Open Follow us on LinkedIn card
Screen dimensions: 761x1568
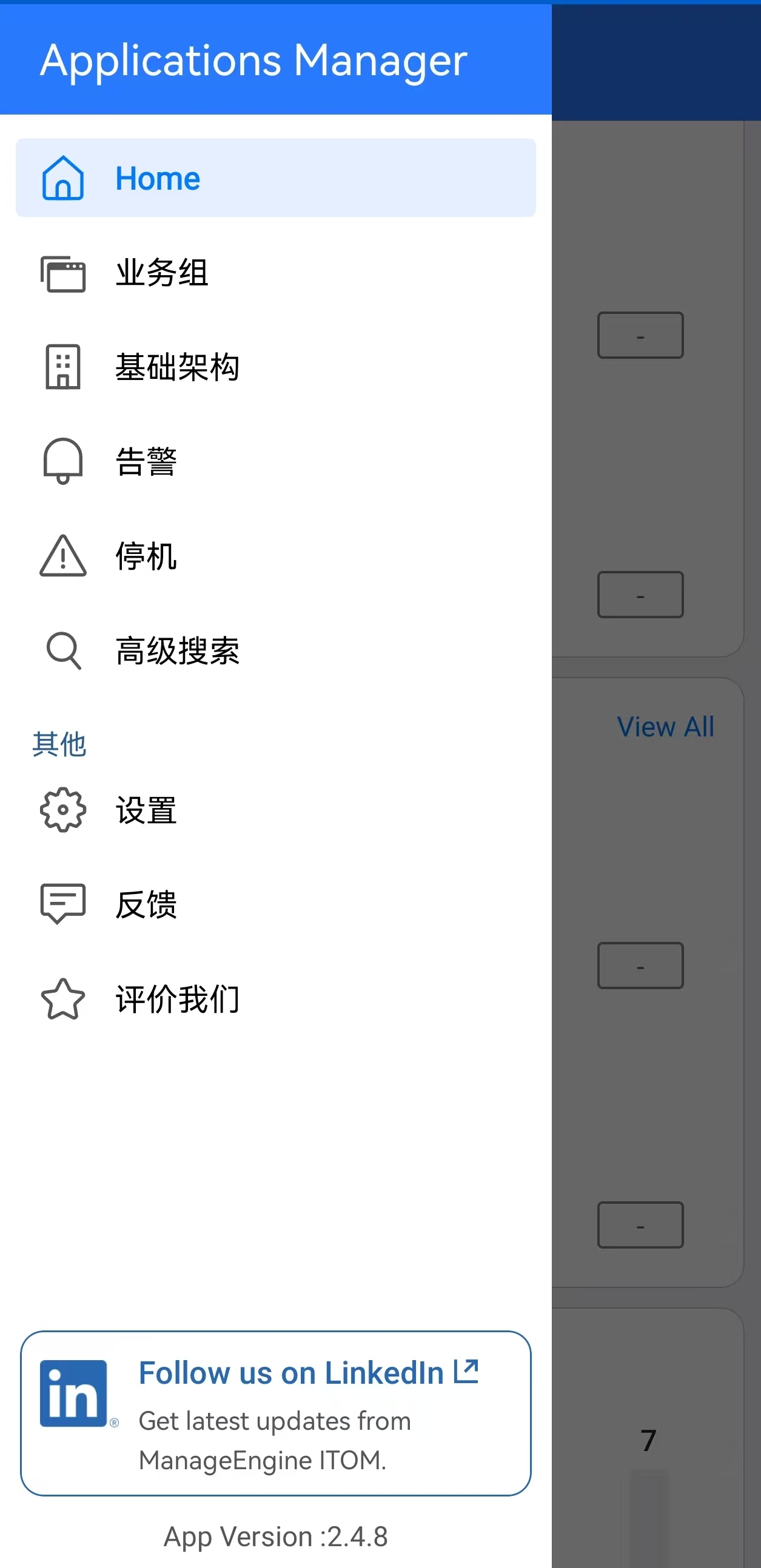275,1413
